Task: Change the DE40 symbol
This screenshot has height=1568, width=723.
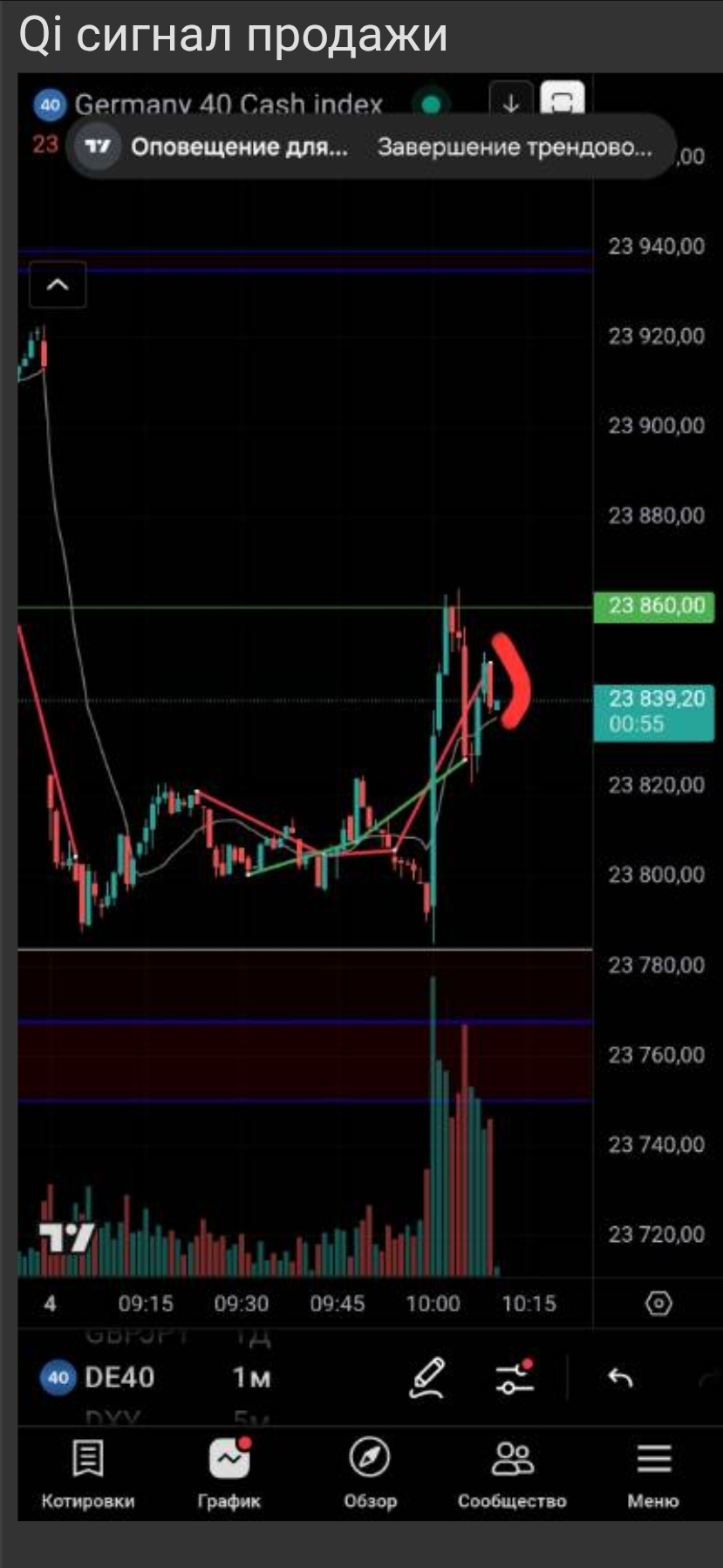Action: [x=99, y=1378]
